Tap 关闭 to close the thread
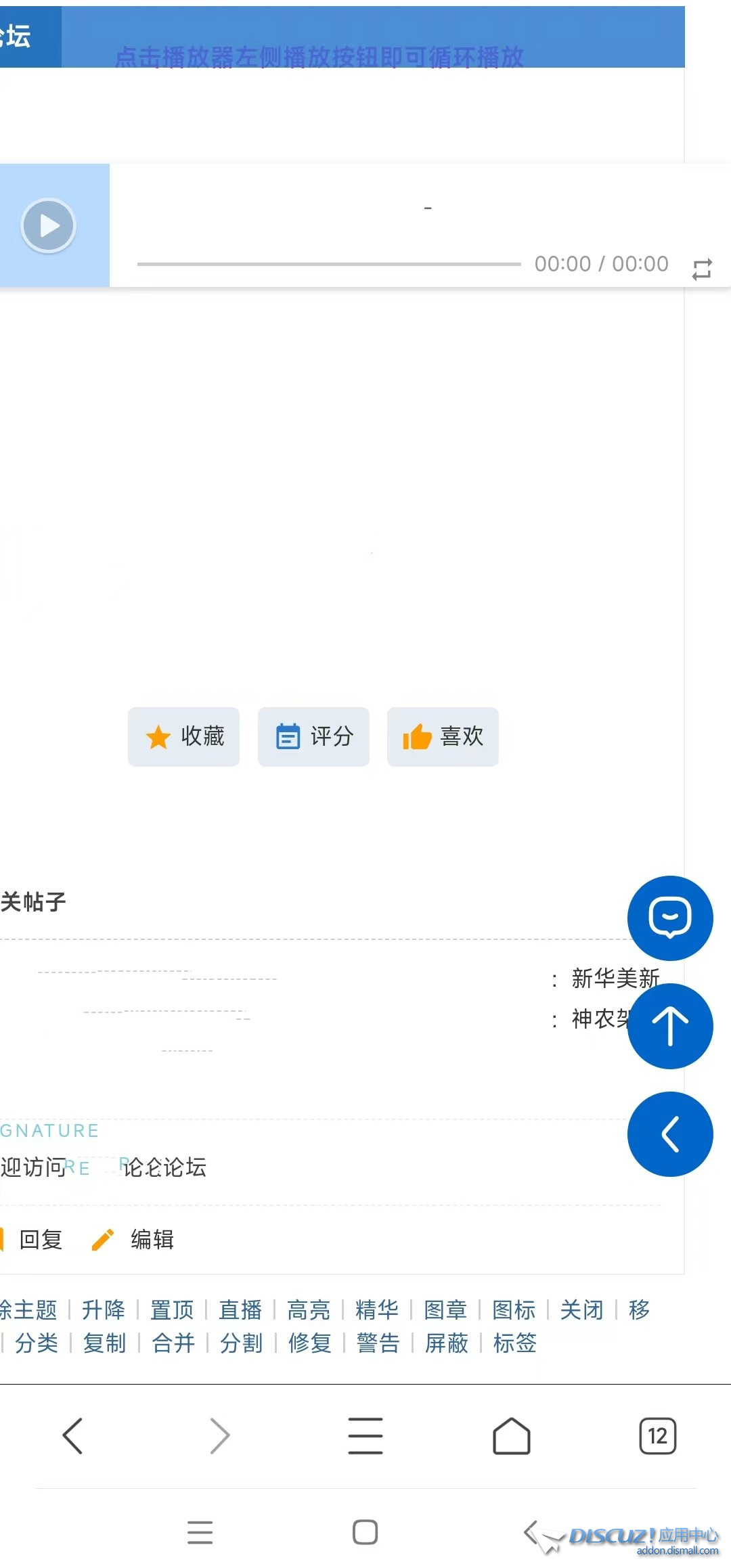The image size is (731, 1568). point(581,1309)
